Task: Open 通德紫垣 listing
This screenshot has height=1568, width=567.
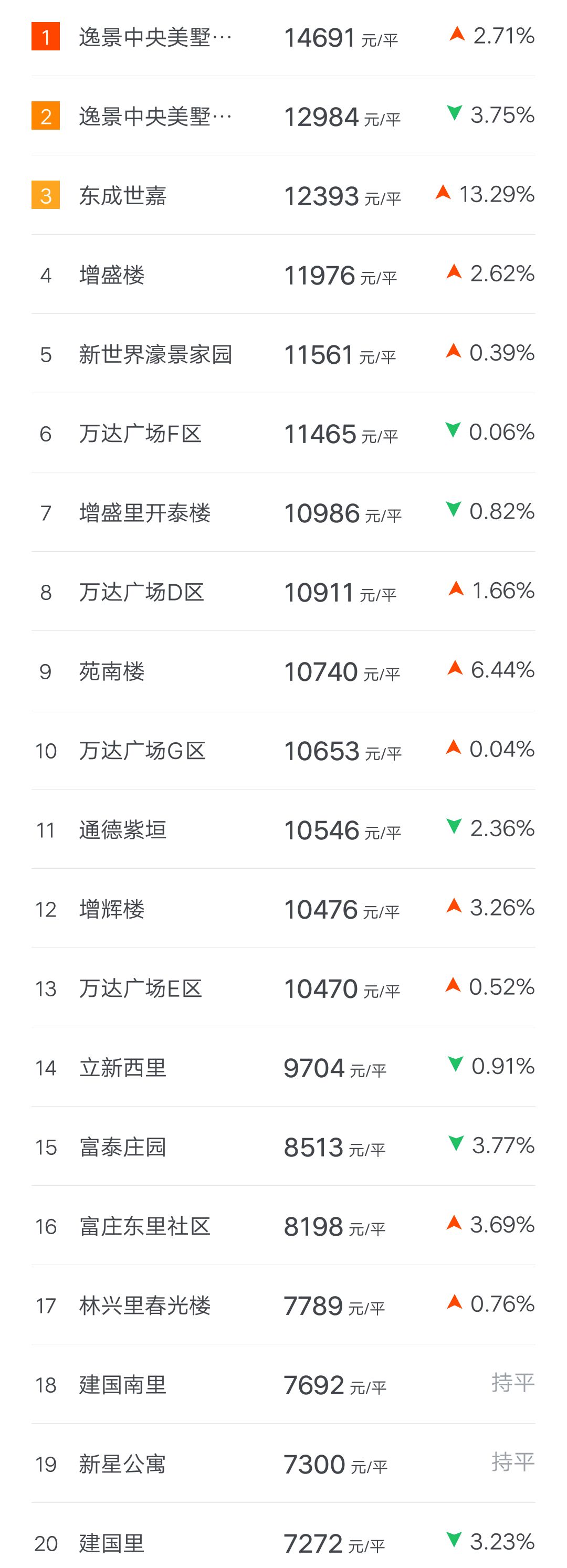Action: (x=123, y=830)
